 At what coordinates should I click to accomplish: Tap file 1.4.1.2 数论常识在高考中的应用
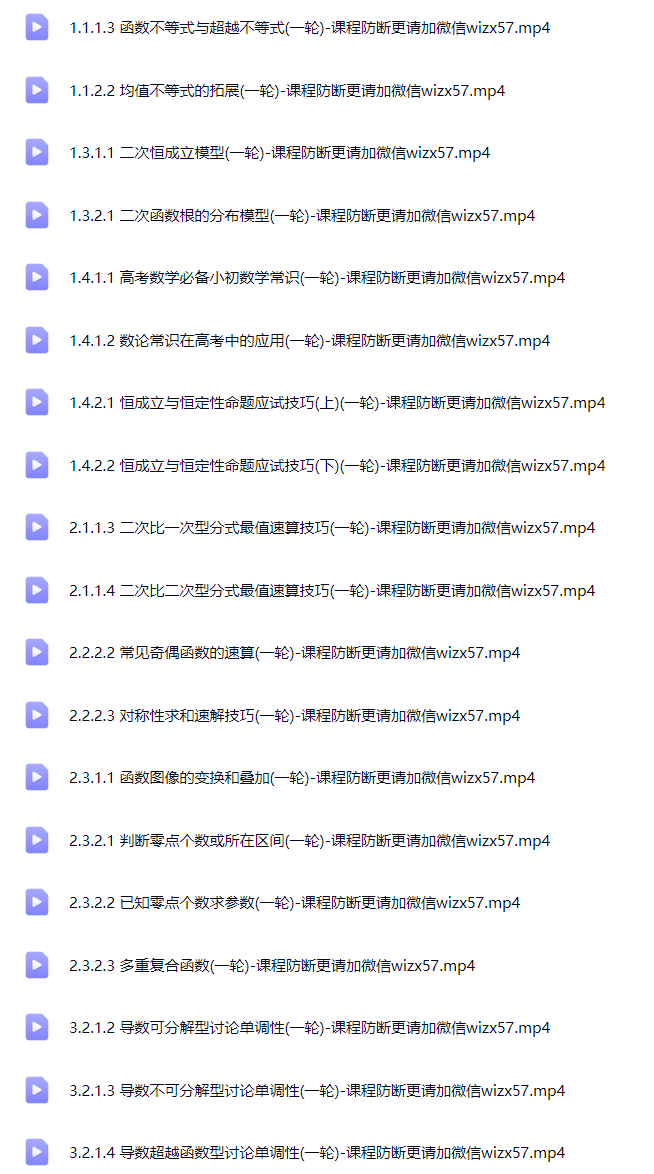pyautogui.click(x=309, y=341)
